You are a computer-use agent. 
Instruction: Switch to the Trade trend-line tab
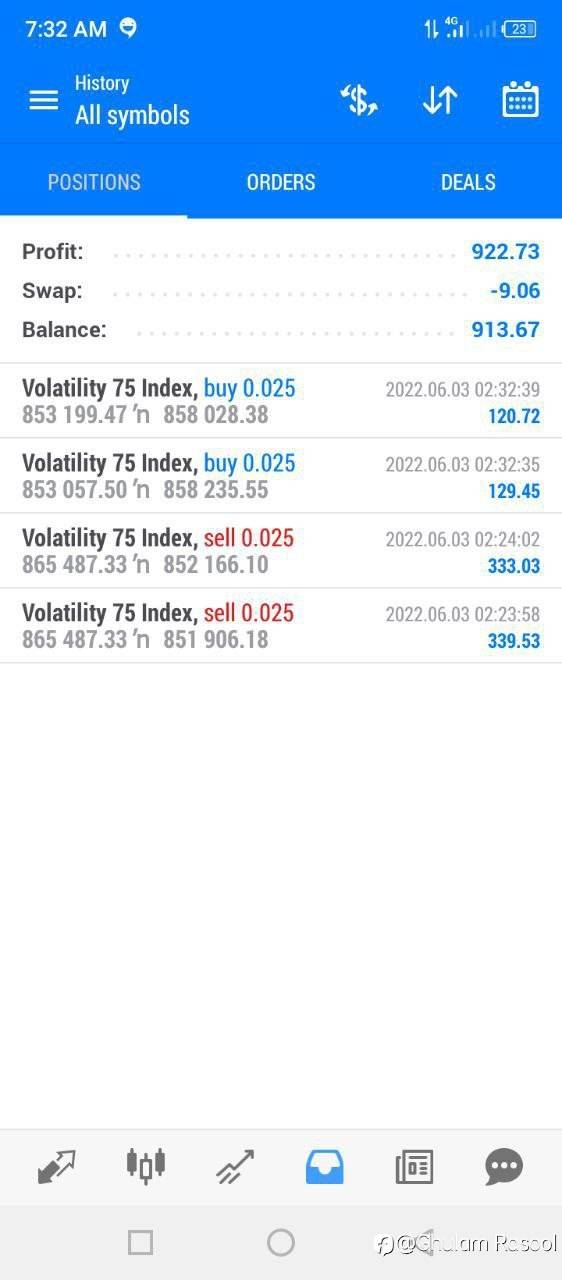point(235,1166)
